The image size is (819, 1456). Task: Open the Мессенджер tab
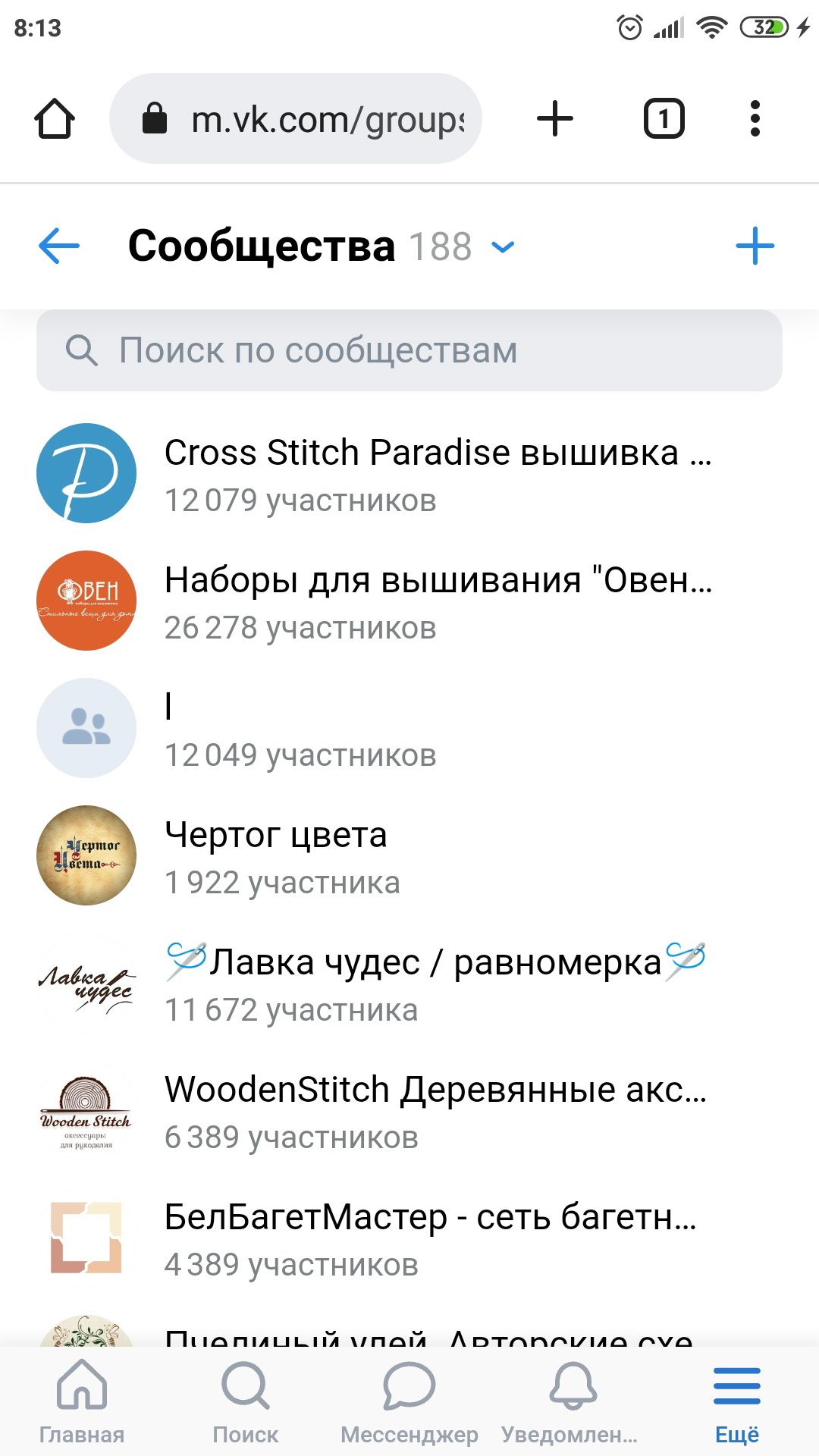[409, 1401]
